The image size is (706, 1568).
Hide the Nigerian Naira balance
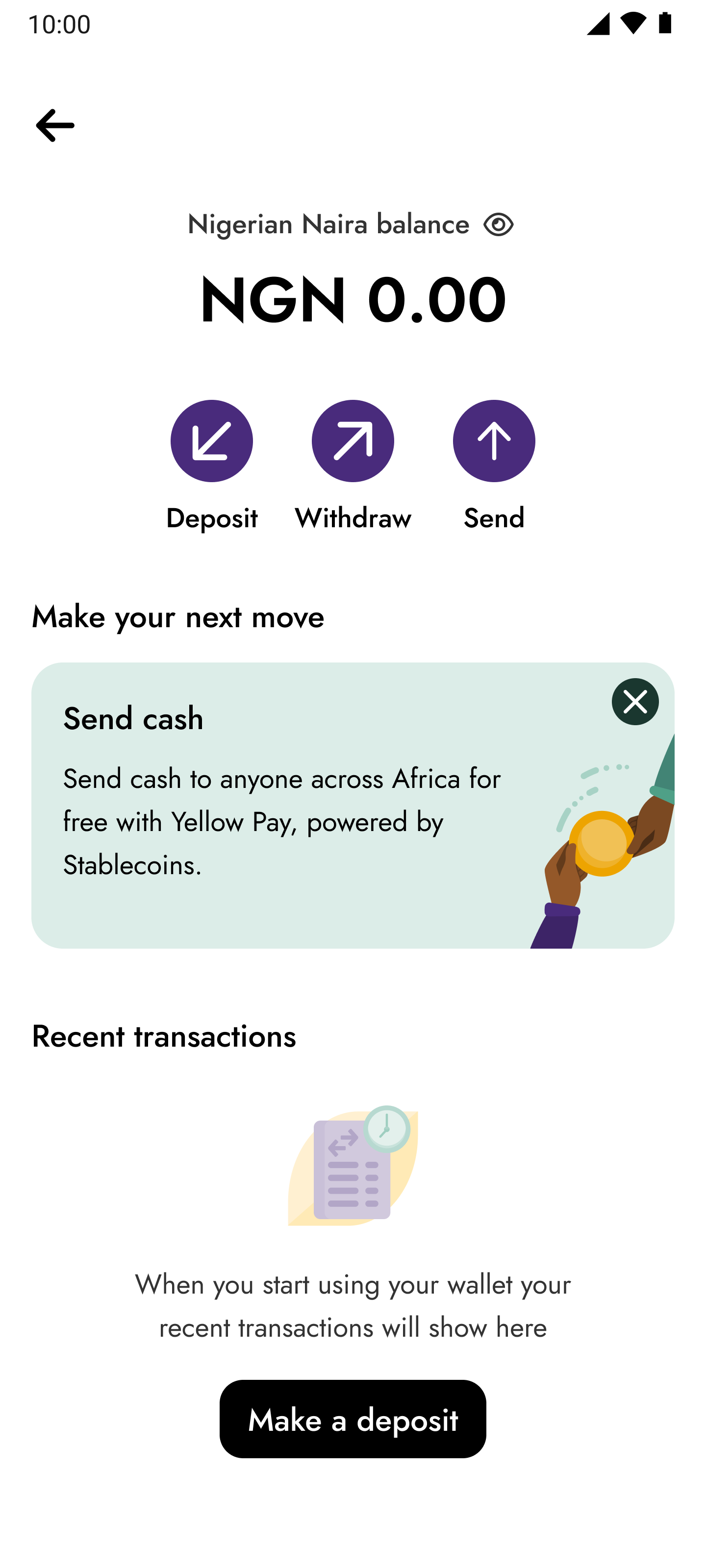pyautogui.click(x=498, y=224)
